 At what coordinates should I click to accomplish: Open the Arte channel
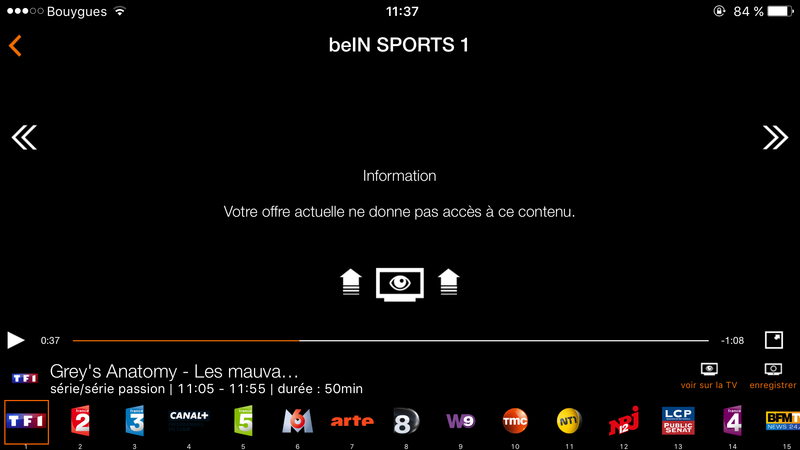(x=352, y=421)
